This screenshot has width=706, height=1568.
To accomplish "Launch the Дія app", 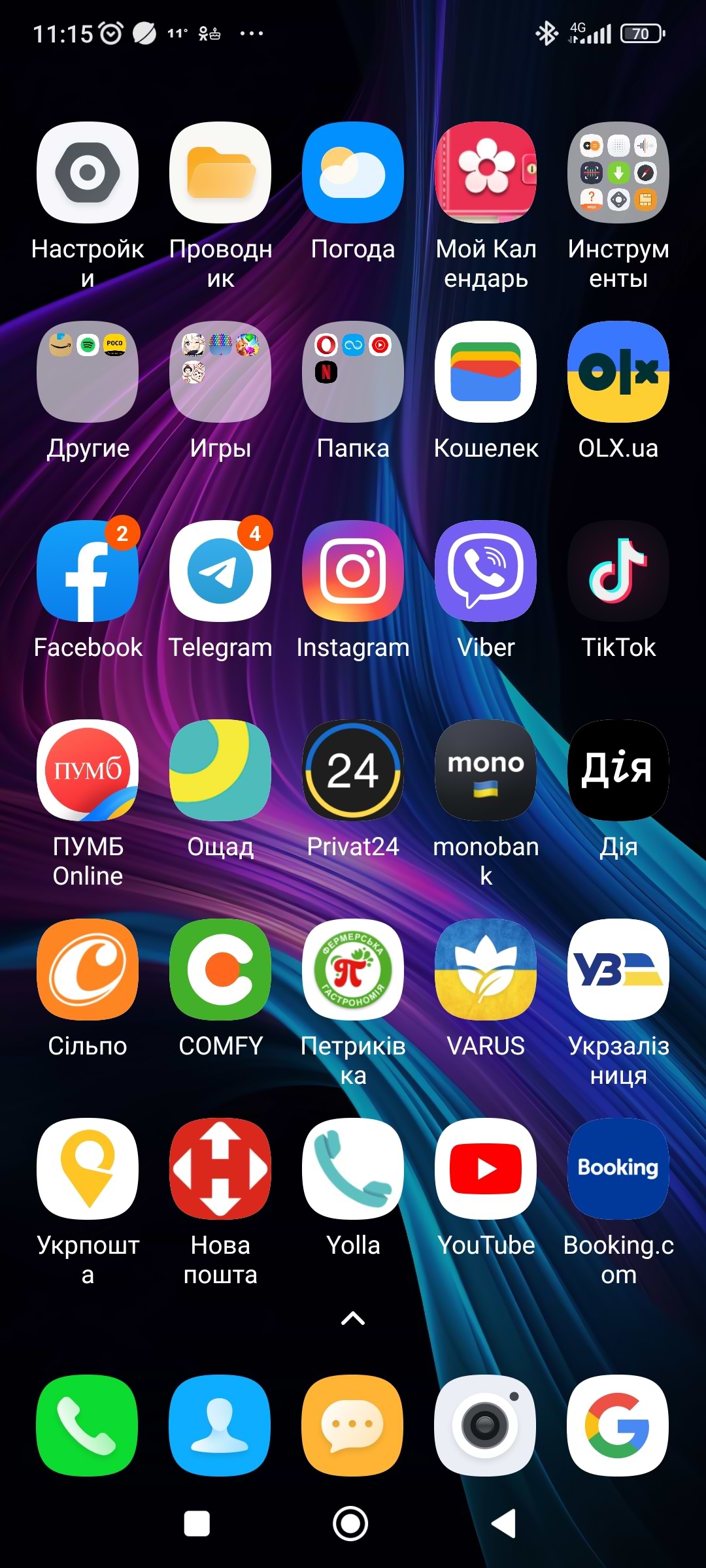I will click(x=618, y=771).
